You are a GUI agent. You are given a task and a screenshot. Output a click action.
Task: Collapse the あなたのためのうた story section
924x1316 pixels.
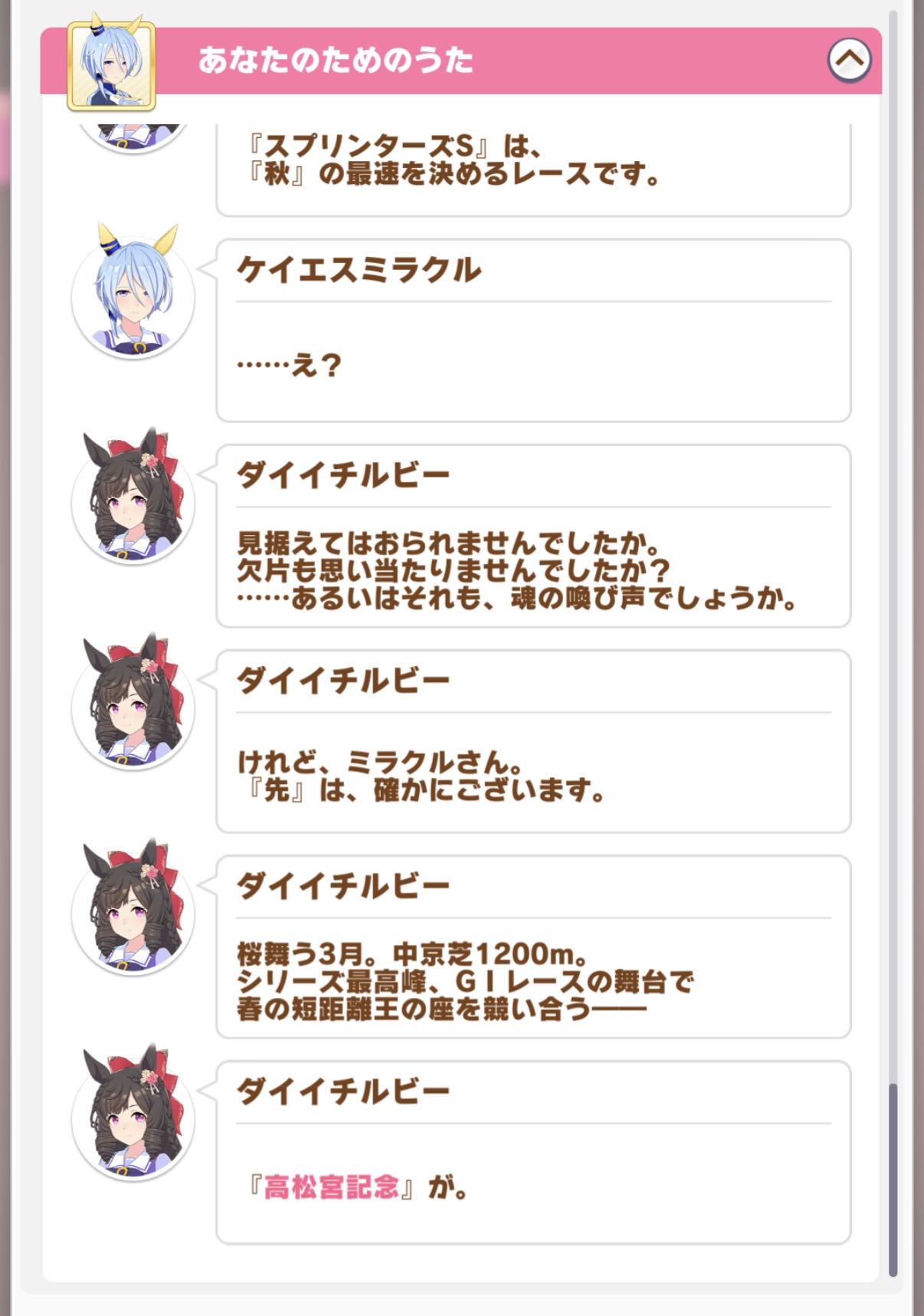pyautogui.click(x=849, y=59)
